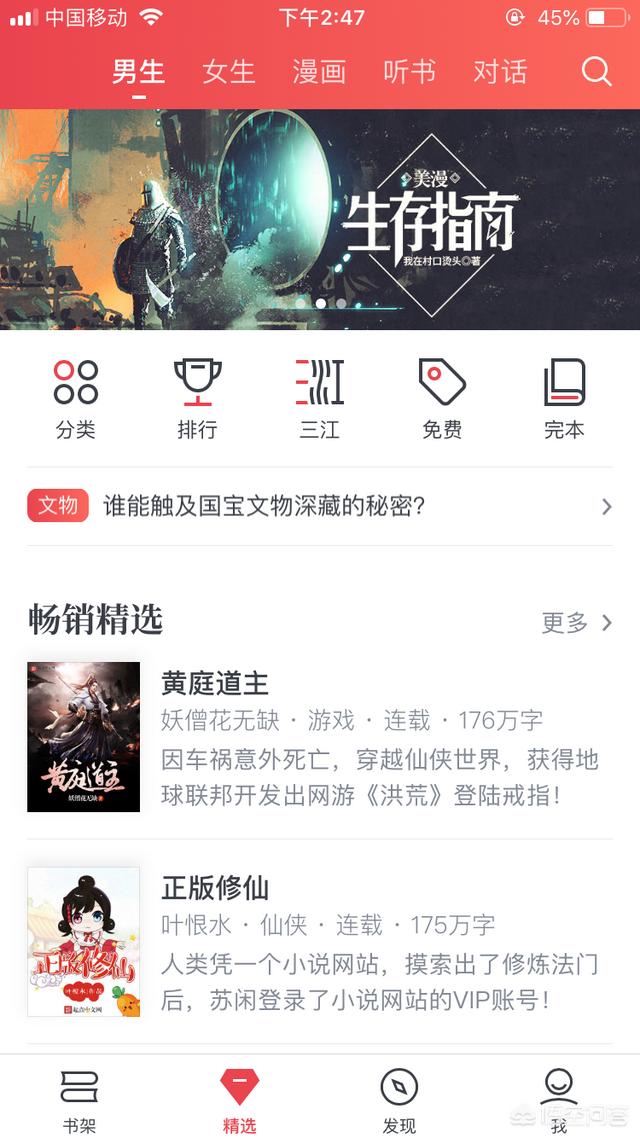Open 完本 completed books
The width and height of the screenshot is (640, 1138).
click(x=564, y=398)
